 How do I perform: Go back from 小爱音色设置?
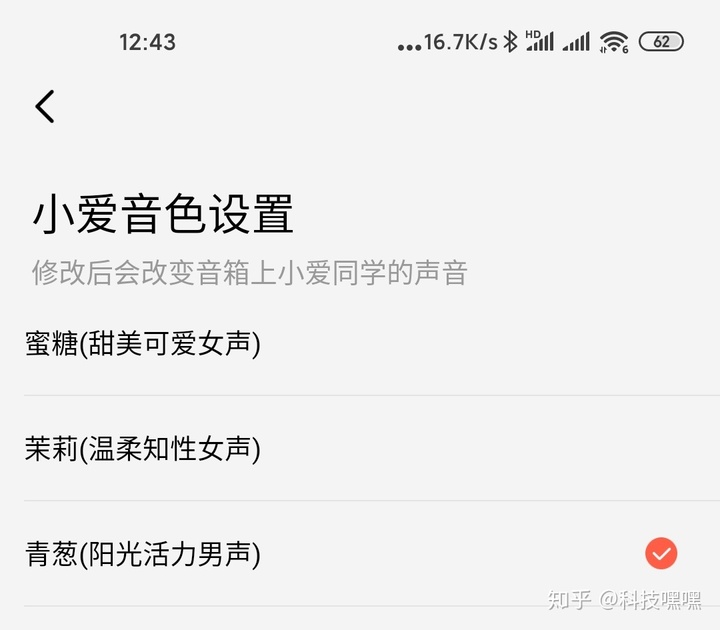(x=45, y=106)
